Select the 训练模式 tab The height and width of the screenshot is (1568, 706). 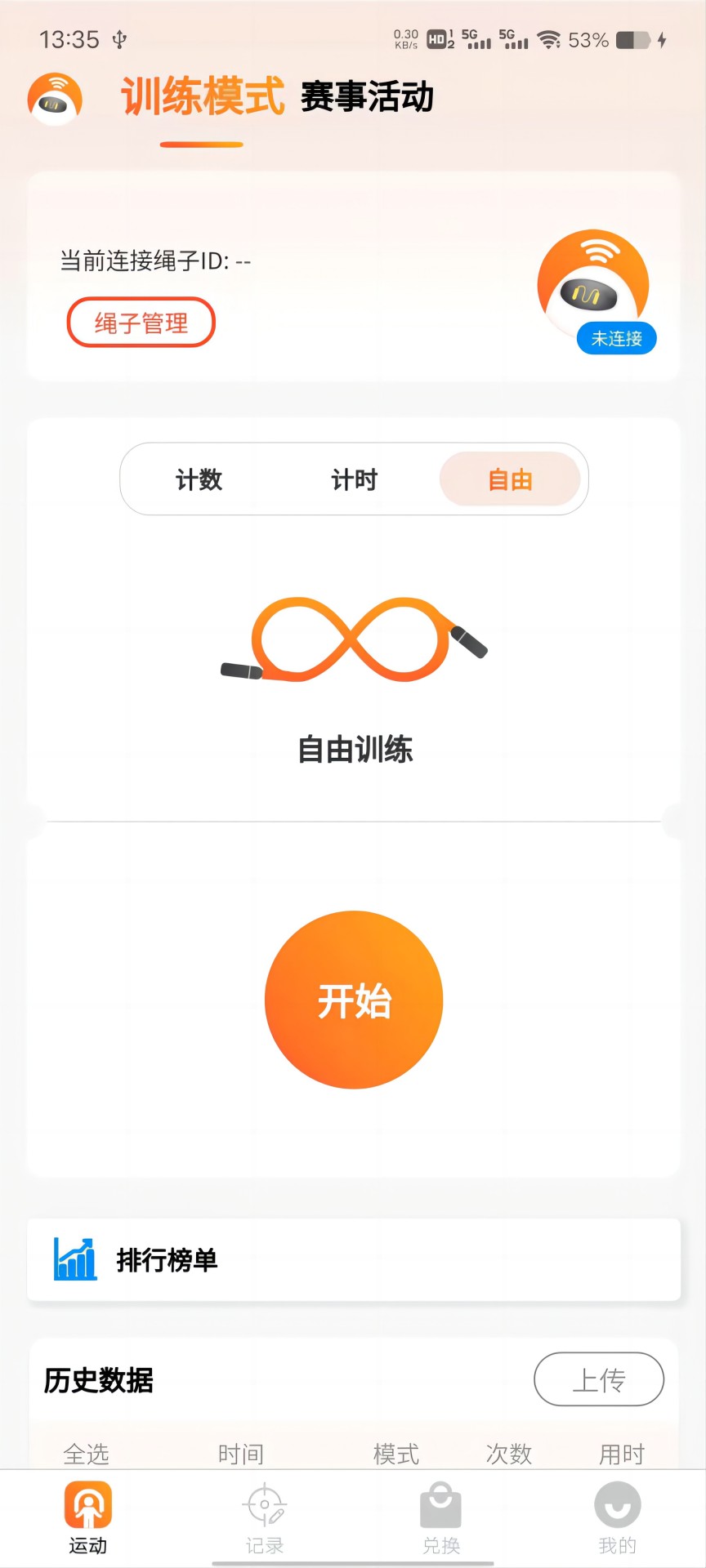[201, 96]
